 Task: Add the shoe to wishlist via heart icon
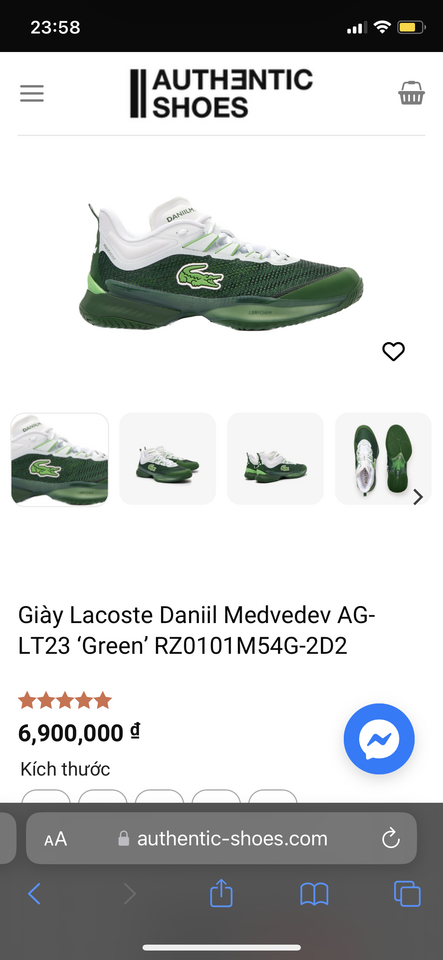pos(393,351)
